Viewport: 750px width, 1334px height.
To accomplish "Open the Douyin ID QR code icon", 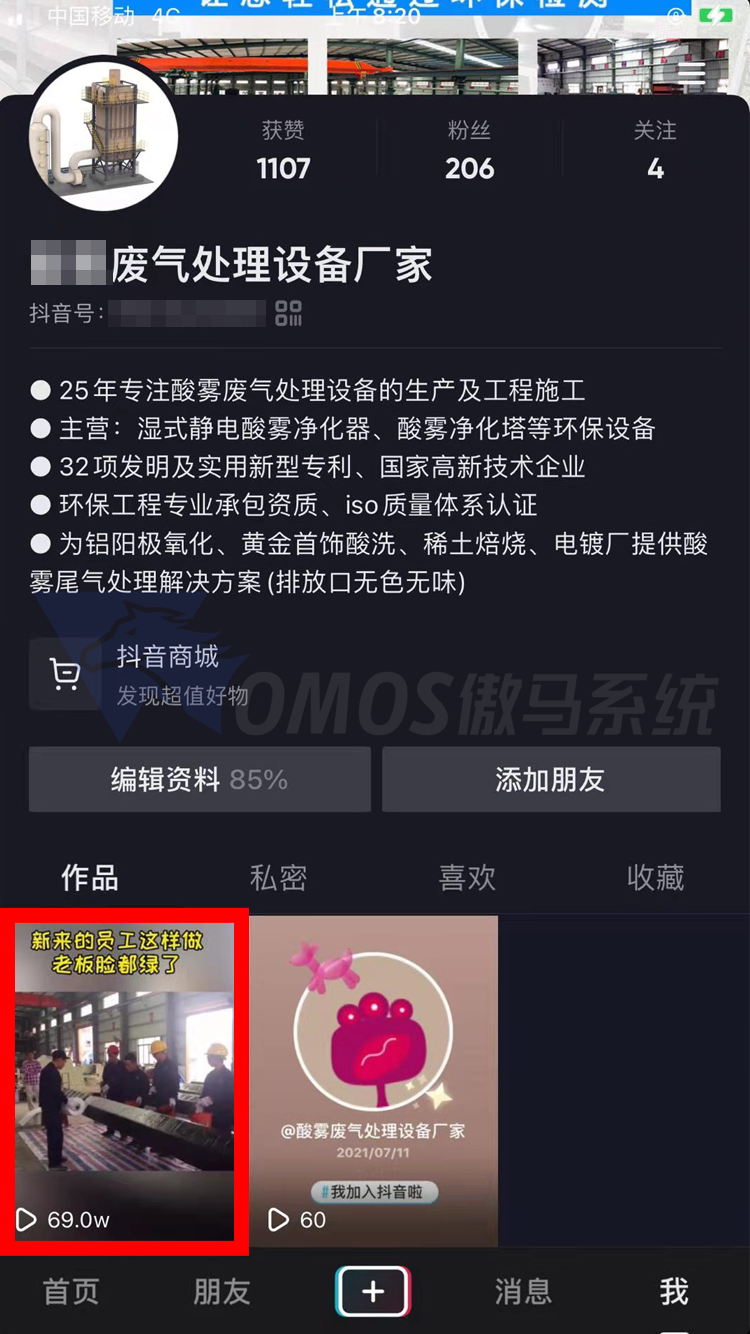I will [288, 313].
